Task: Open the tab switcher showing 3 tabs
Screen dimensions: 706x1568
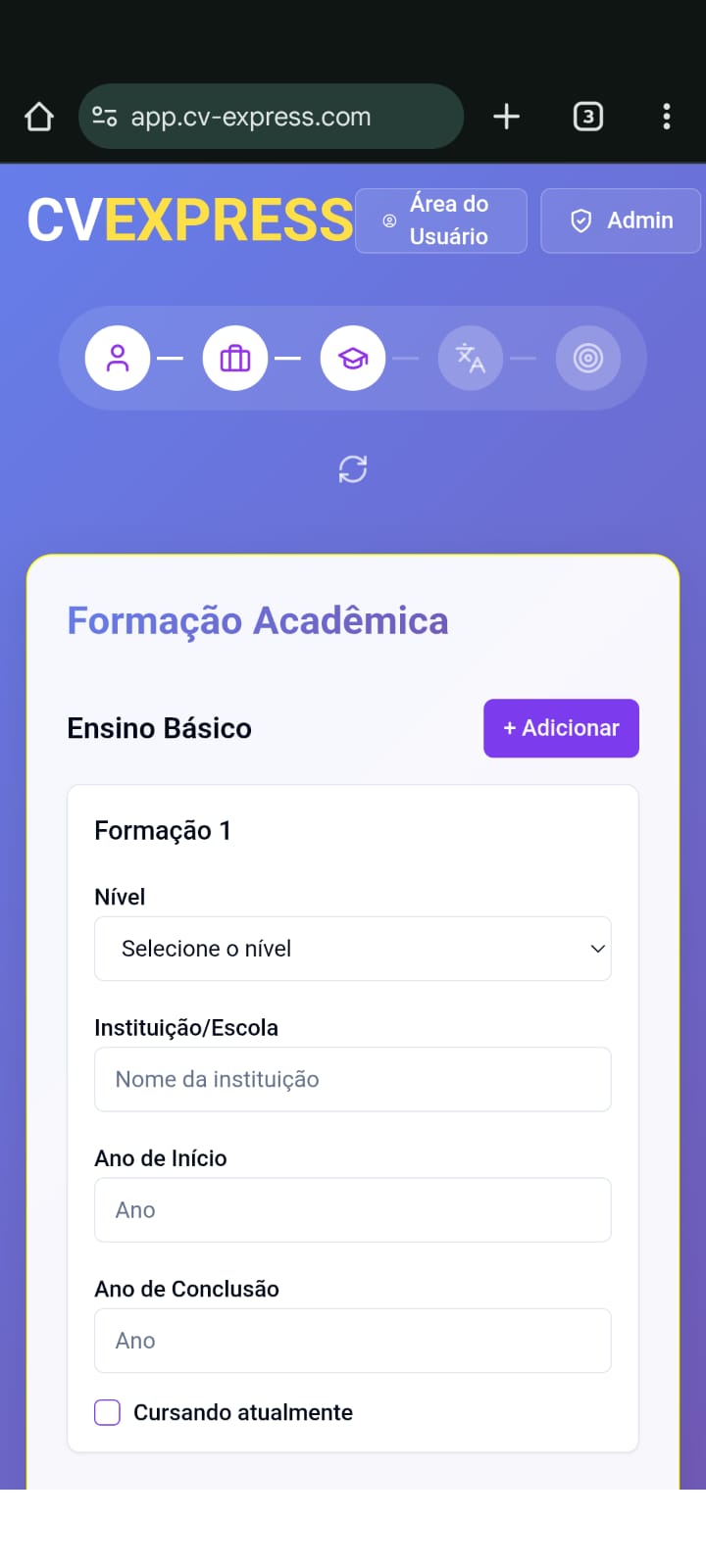Action: [587, 117]
